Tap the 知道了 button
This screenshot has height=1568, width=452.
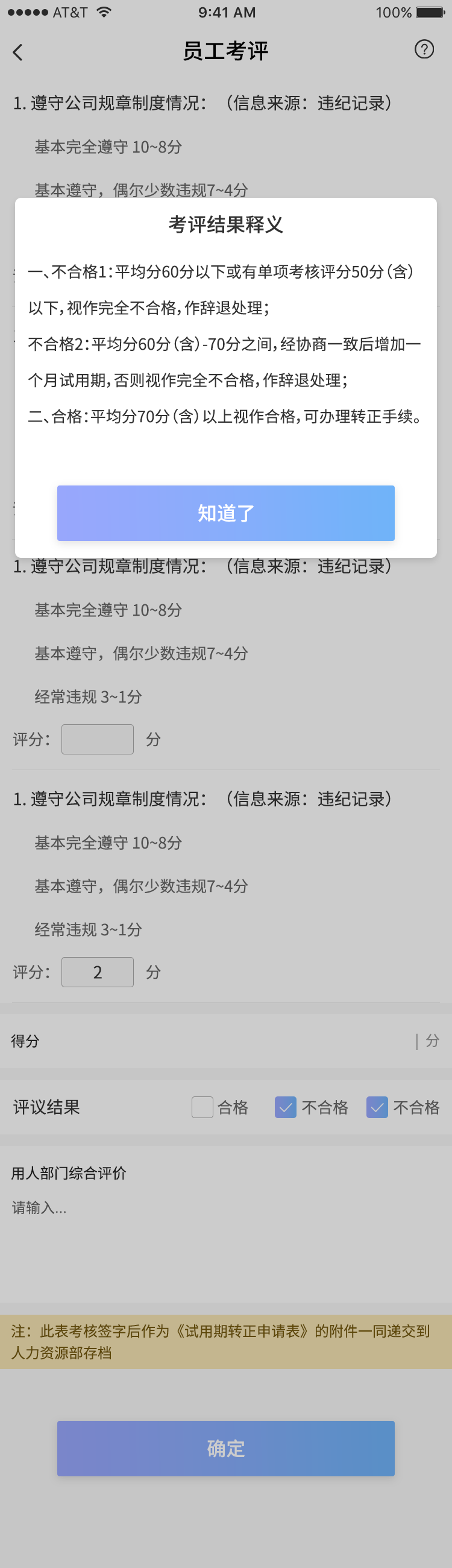click(x=225, y=513)
